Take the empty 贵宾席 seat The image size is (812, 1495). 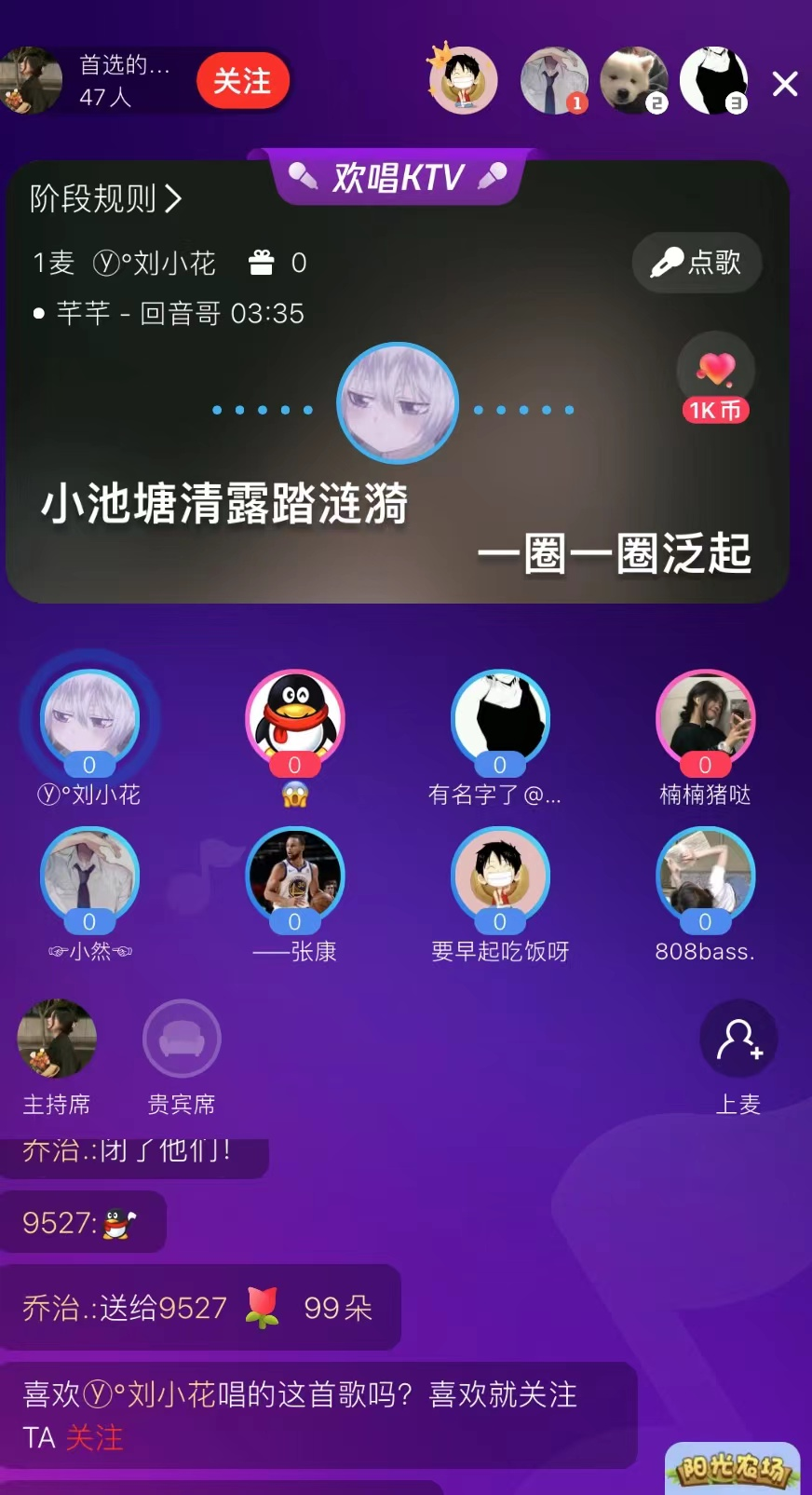[182, 1039]
